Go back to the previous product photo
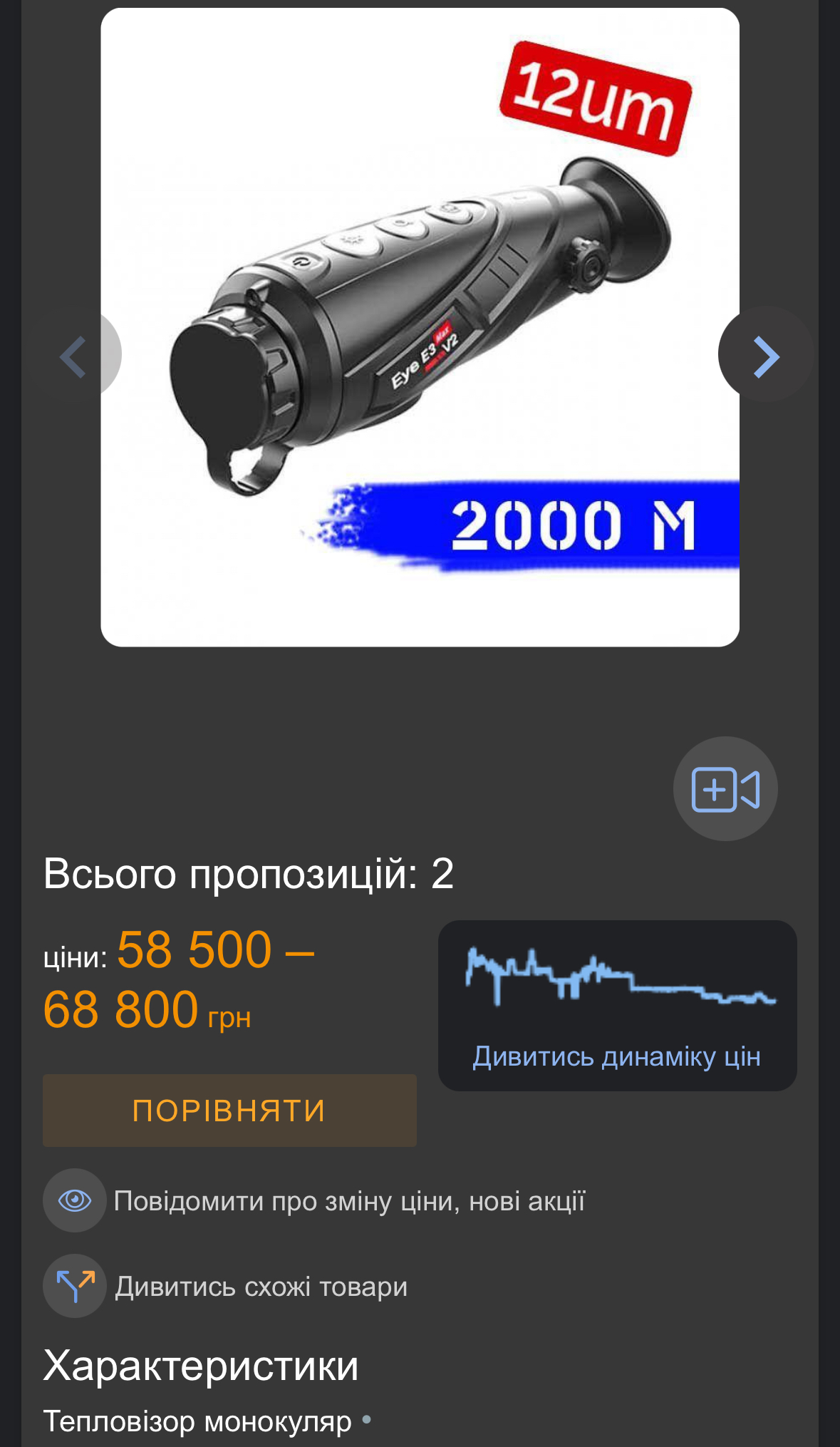 pos(74,356)
